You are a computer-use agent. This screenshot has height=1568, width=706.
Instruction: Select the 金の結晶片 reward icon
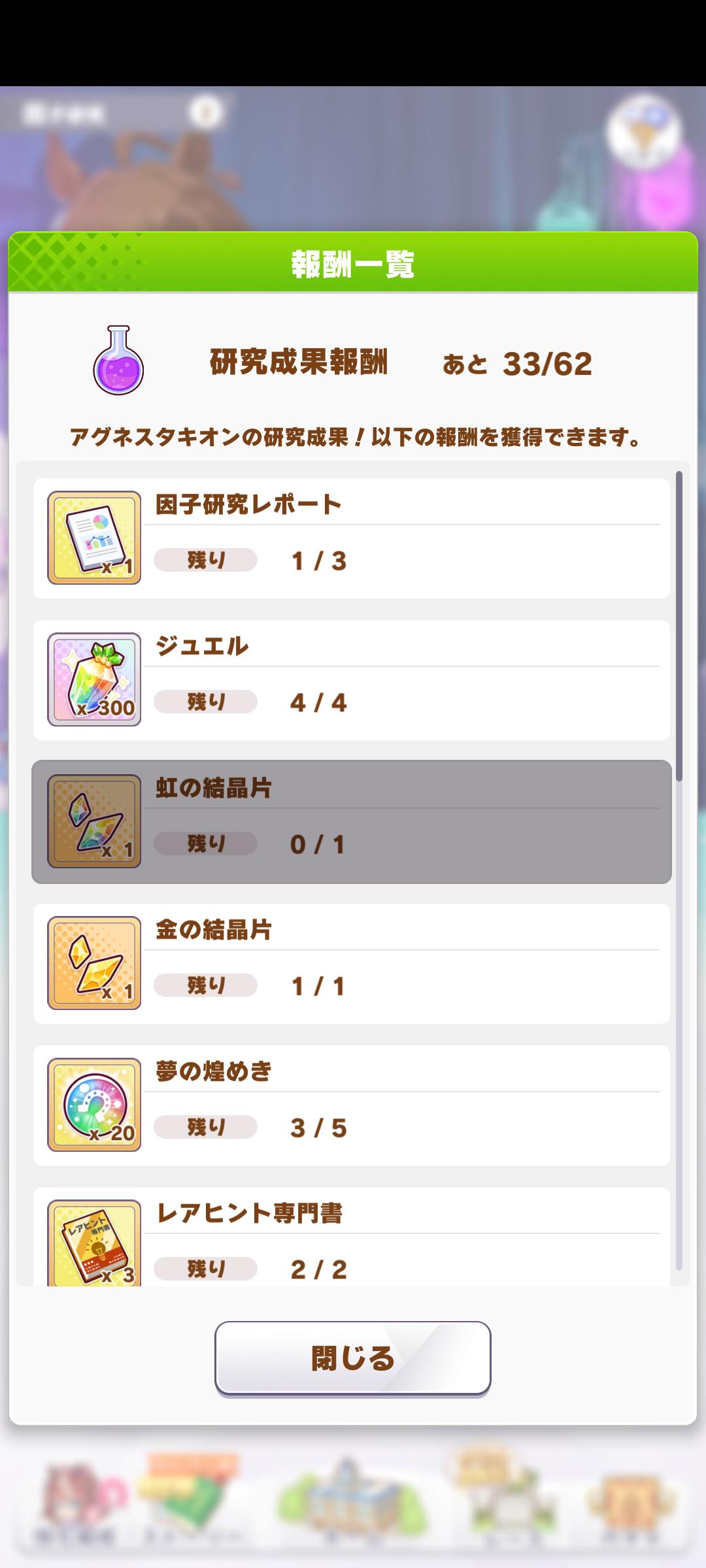(x=94, y=963)
